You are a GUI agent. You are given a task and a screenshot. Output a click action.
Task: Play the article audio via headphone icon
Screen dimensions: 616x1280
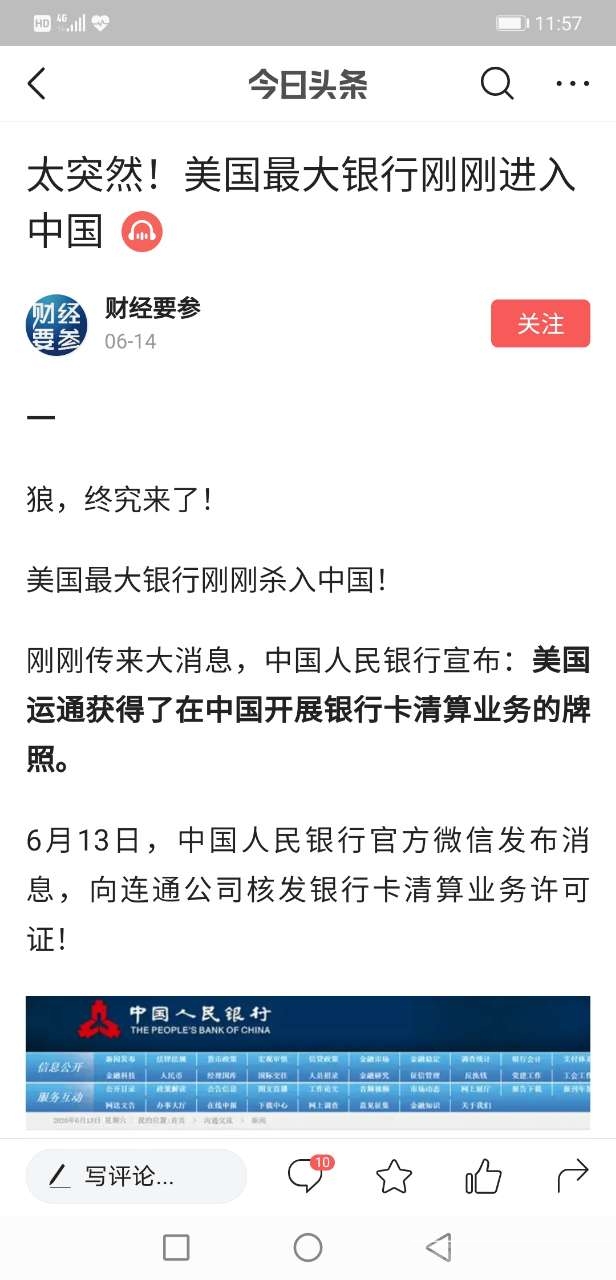point(142,232)
